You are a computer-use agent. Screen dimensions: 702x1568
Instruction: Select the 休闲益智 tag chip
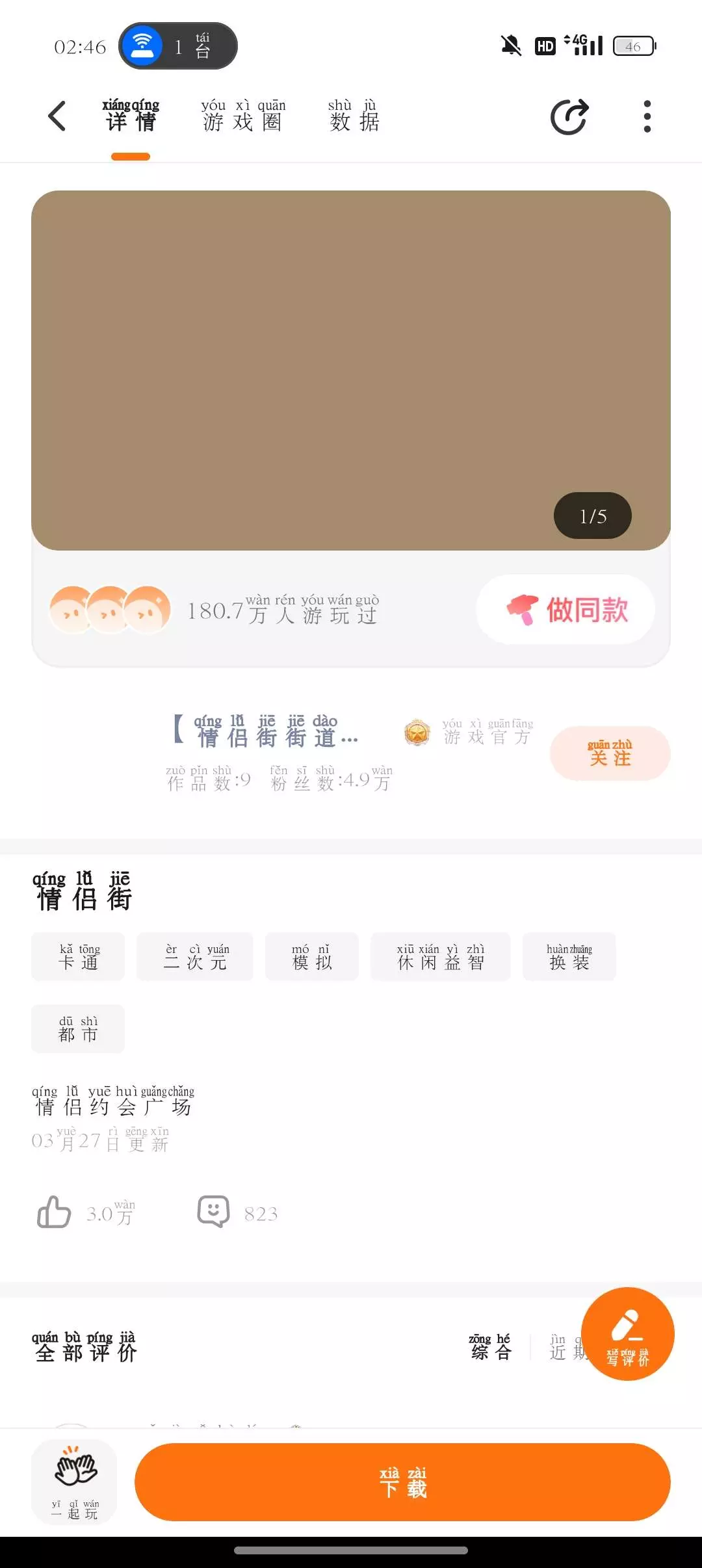pyautogui.click(x=441, y=956)
